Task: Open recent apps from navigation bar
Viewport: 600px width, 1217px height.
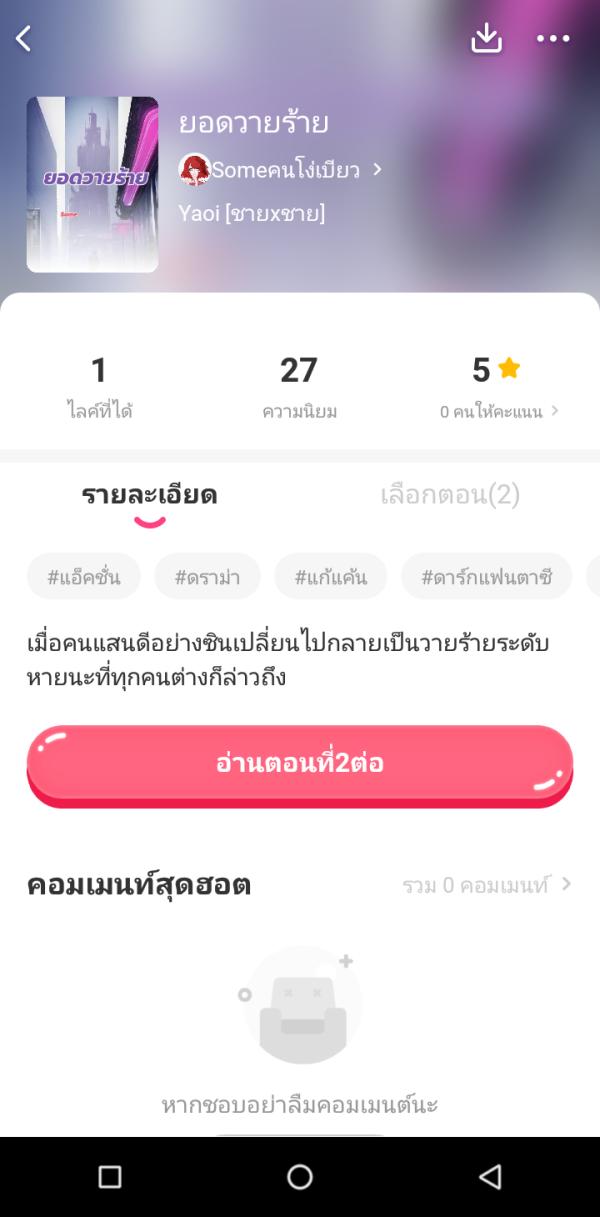Action: tap(110, 1177)
